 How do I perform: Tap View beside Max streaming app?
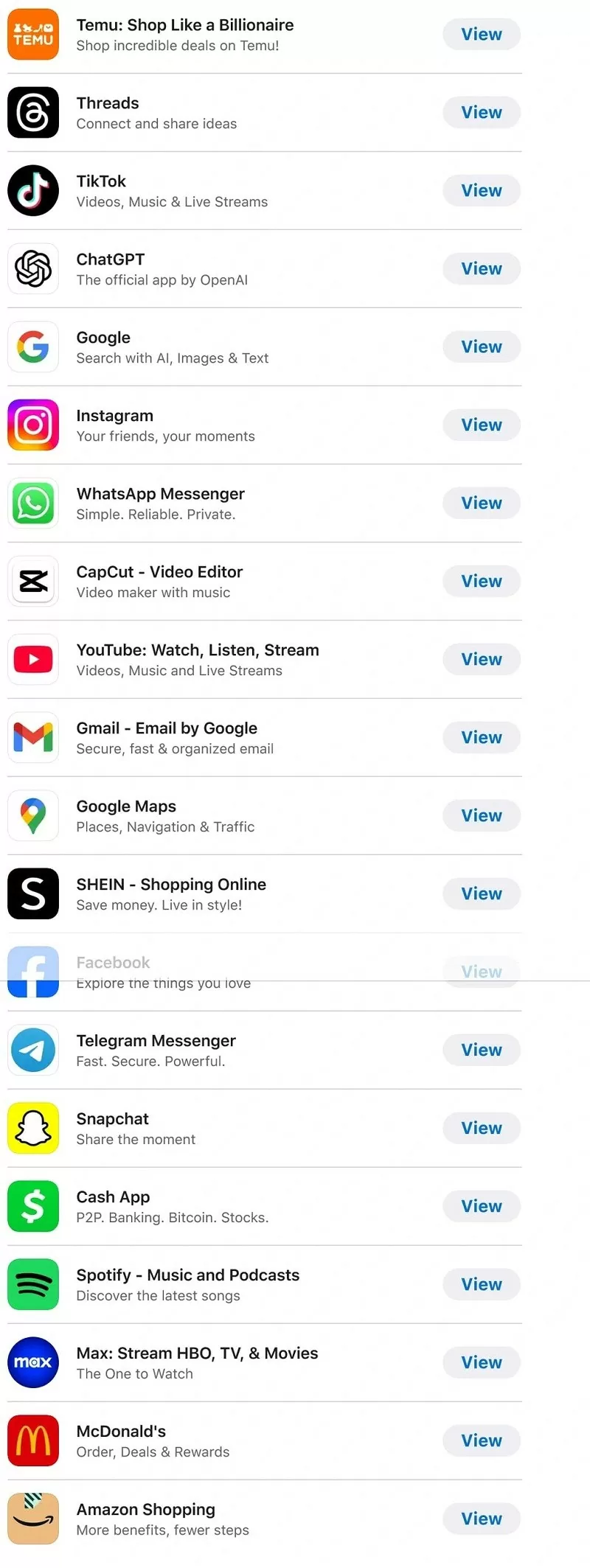pyautogui.click(x=482, y=1363)
